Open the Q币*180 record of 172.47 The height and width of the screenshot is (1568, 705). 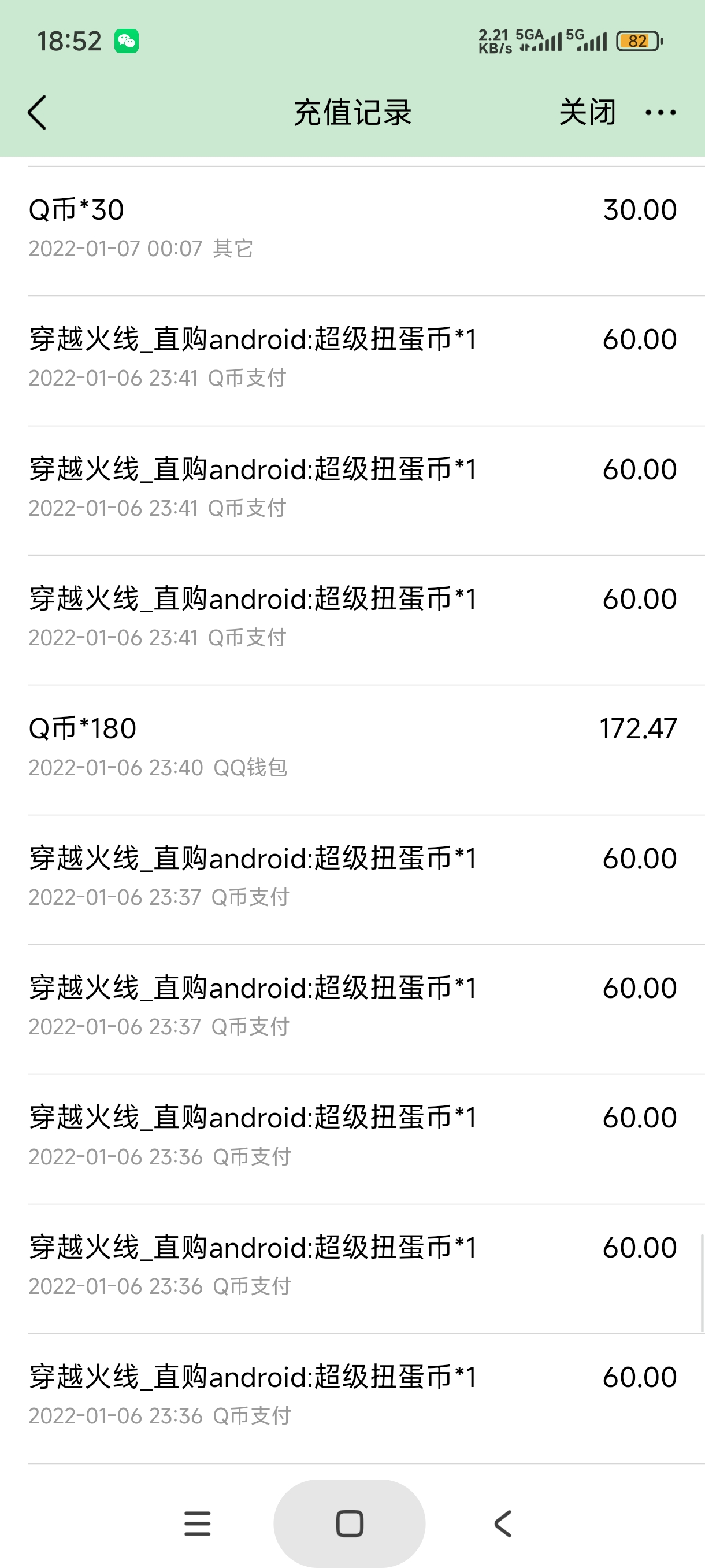point(352,750)
